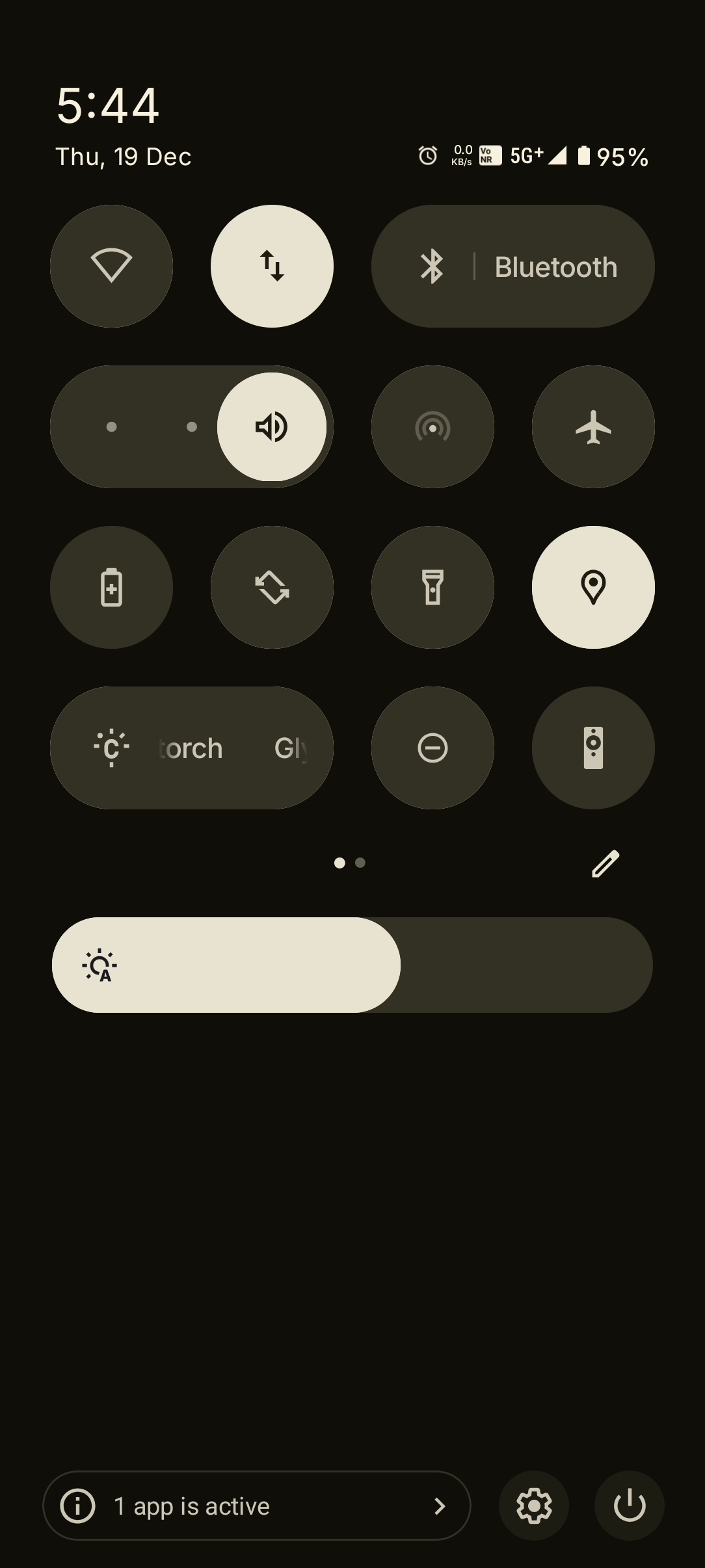Toggle auto-rotate tile
705x1568 pixels.
click(x=272, y=588)
